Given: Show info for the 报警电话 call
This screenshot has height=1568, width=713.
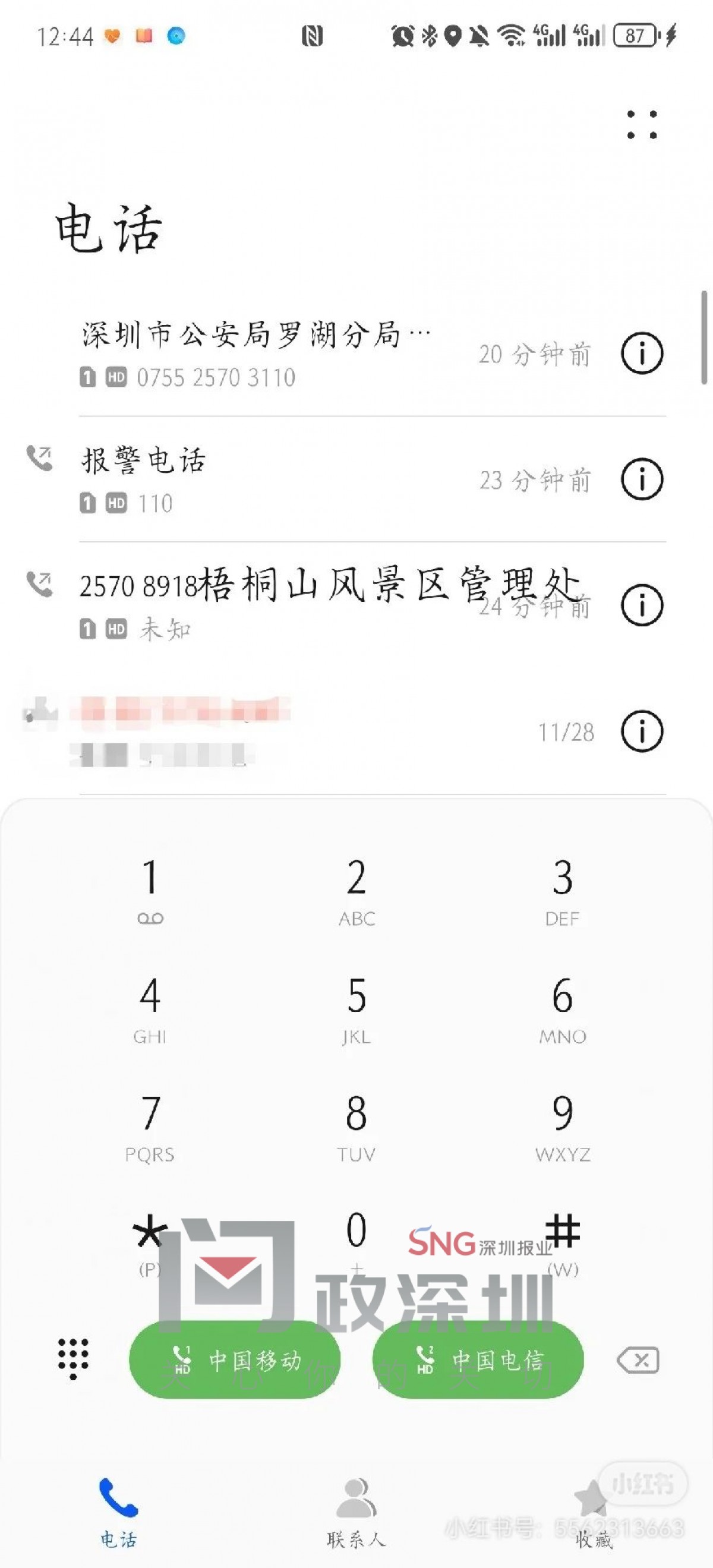Looking at the screenshot, I should click(642, 479).
